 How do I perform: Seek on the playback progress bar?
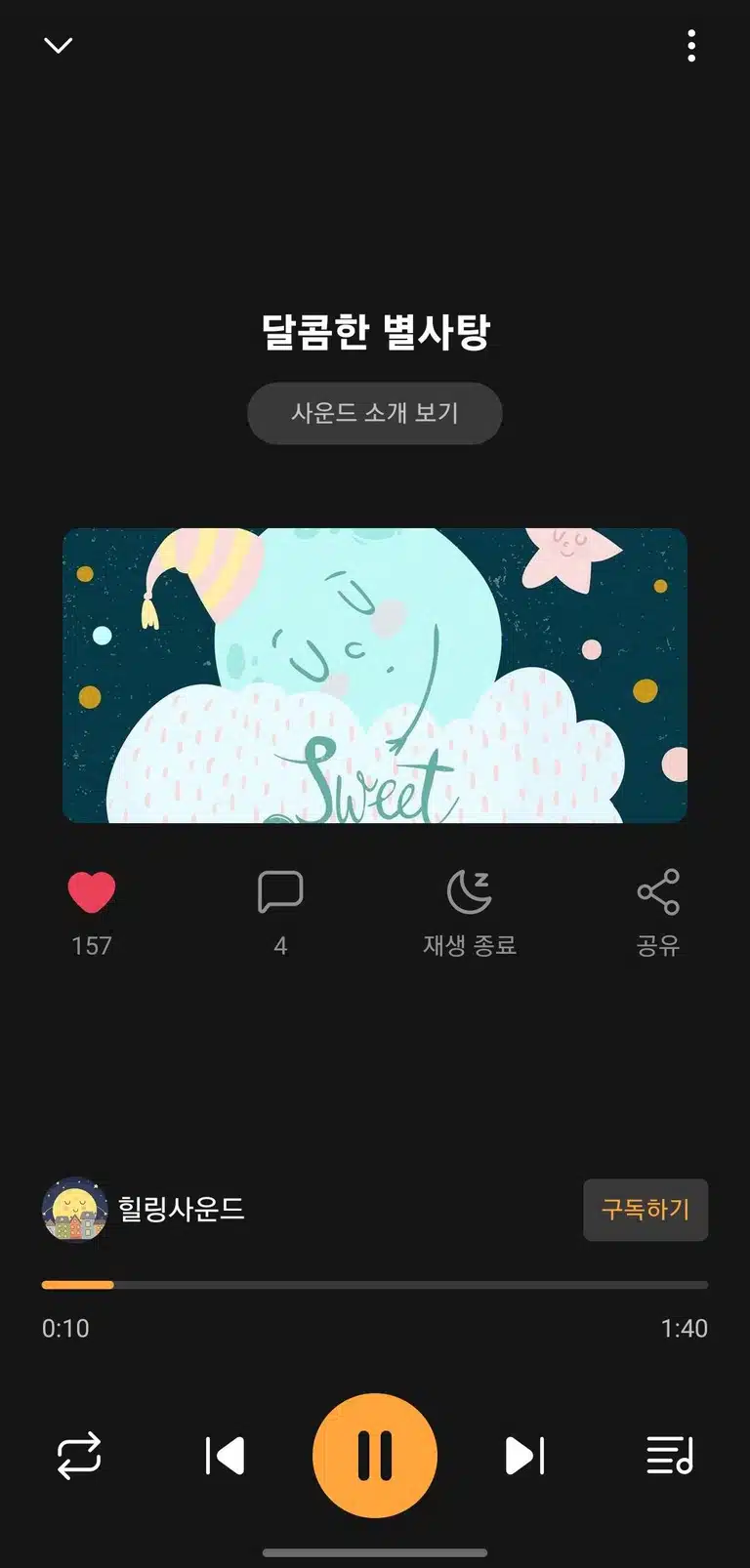(x=375, y=1285)
